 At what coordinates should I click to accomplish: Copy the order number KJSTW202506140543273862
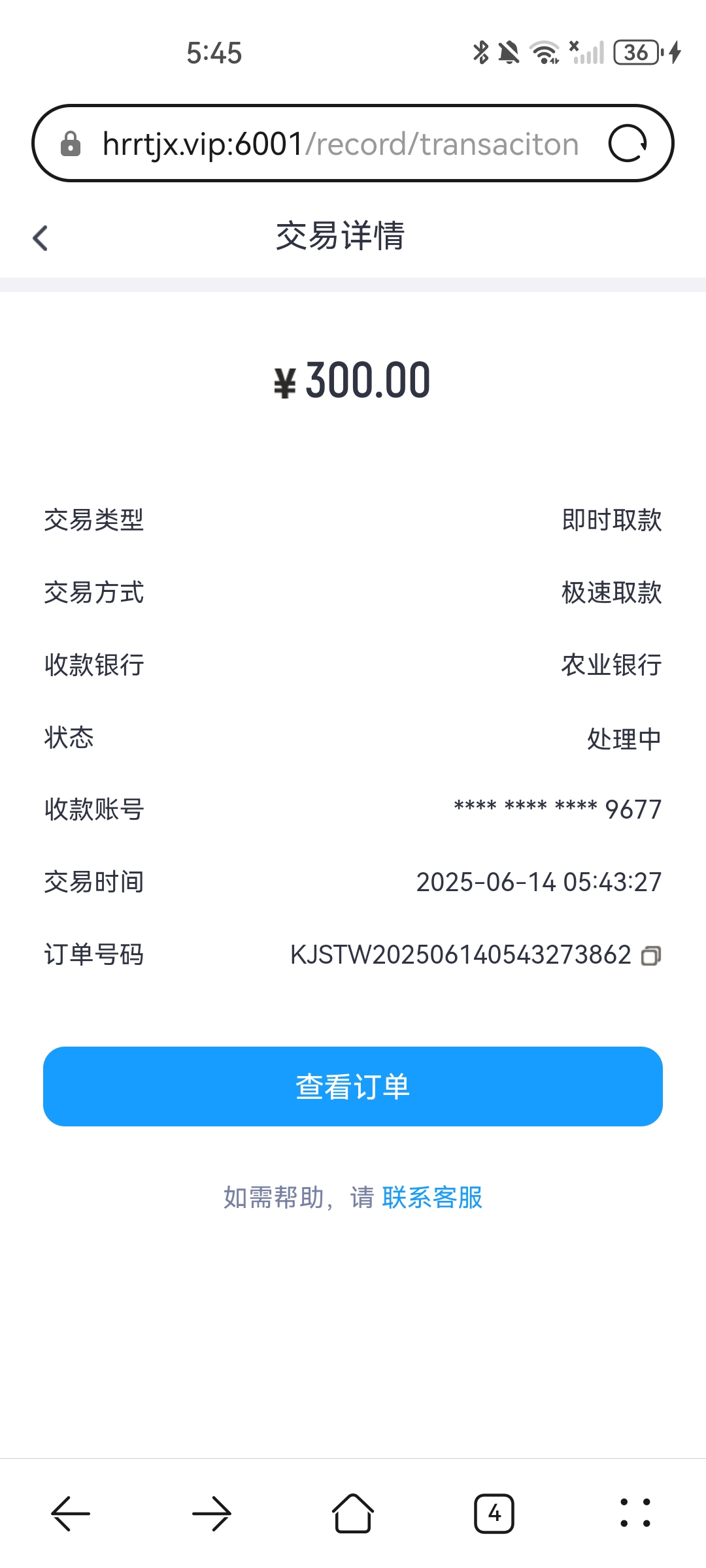[651, 956]
